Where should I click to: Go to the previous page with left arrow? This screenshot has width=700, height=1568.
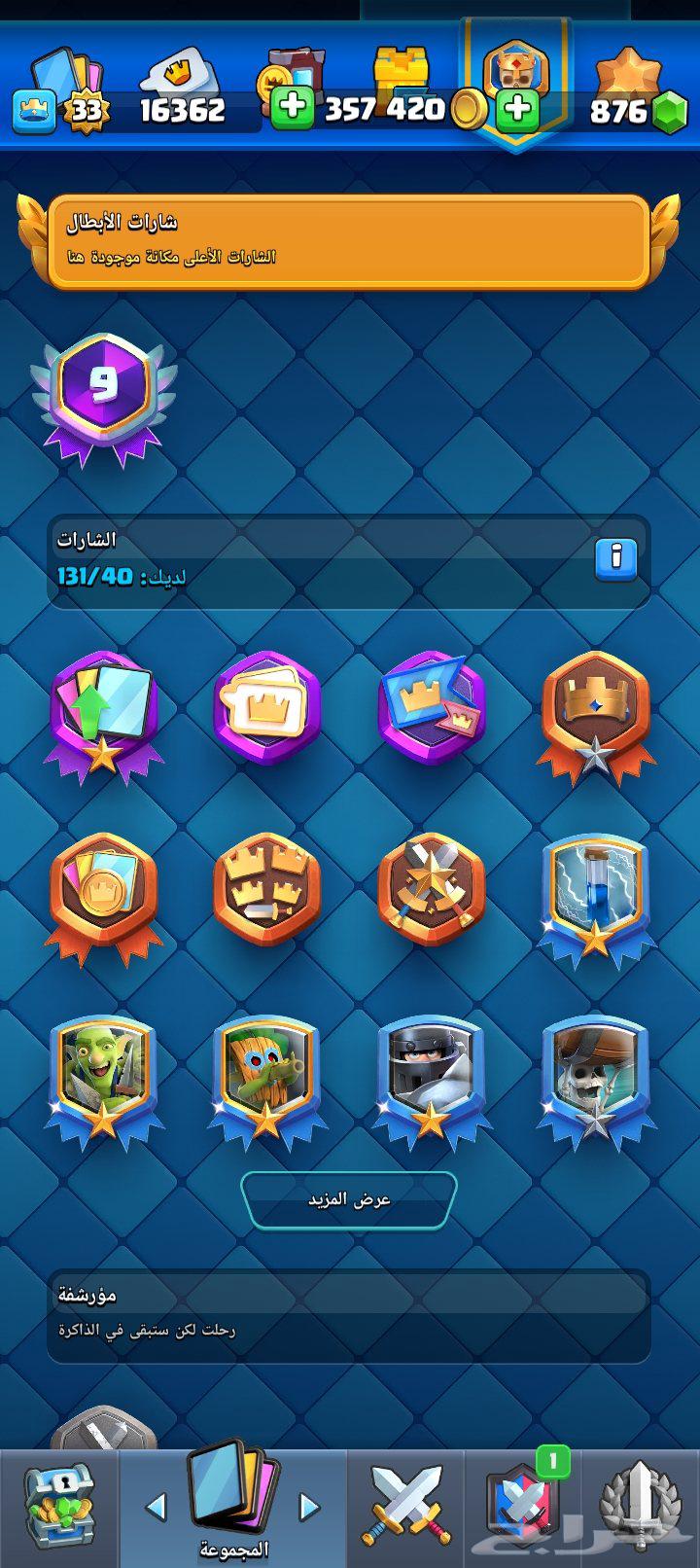coord(156,1507)
